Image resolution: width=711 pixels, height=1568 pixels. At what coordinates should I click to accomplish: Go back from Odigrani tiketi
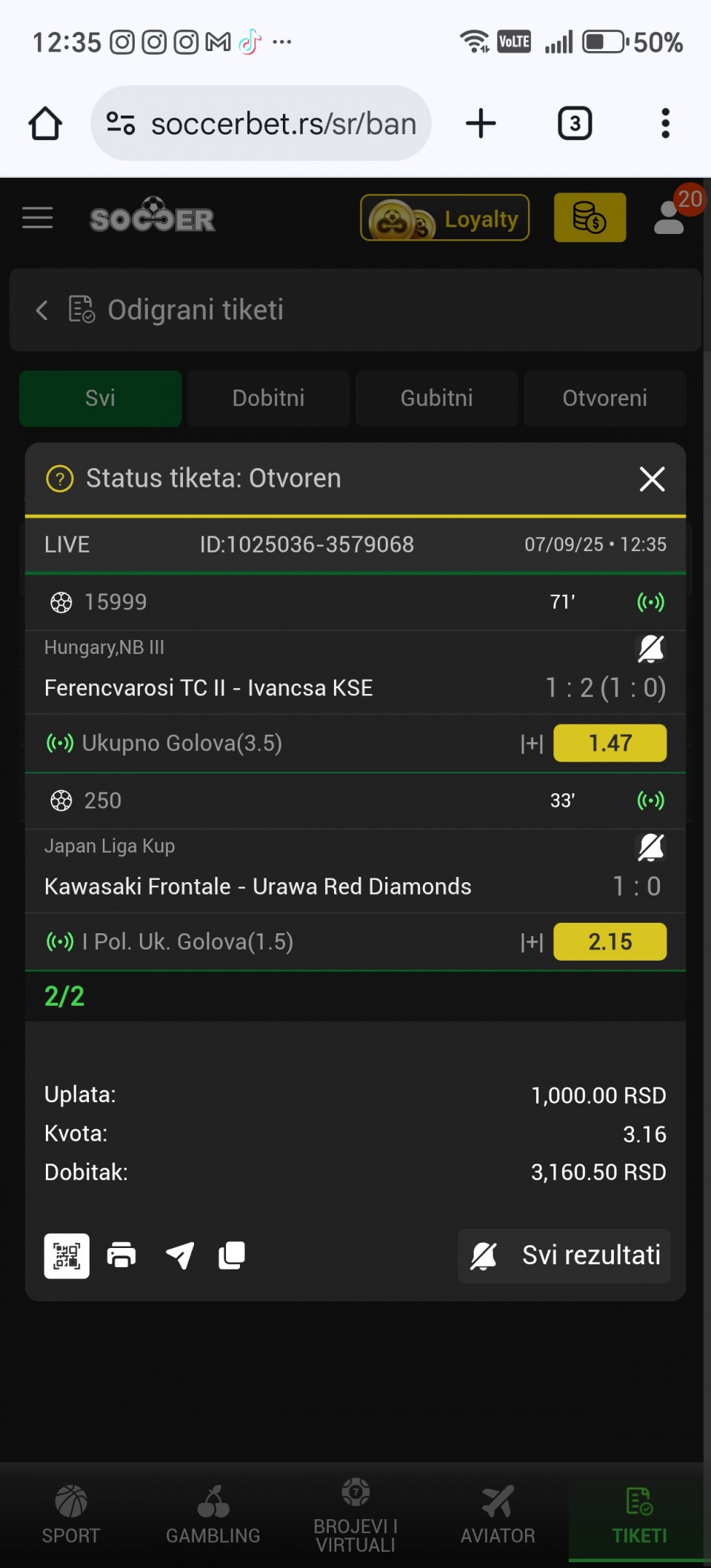pos(42,310)
